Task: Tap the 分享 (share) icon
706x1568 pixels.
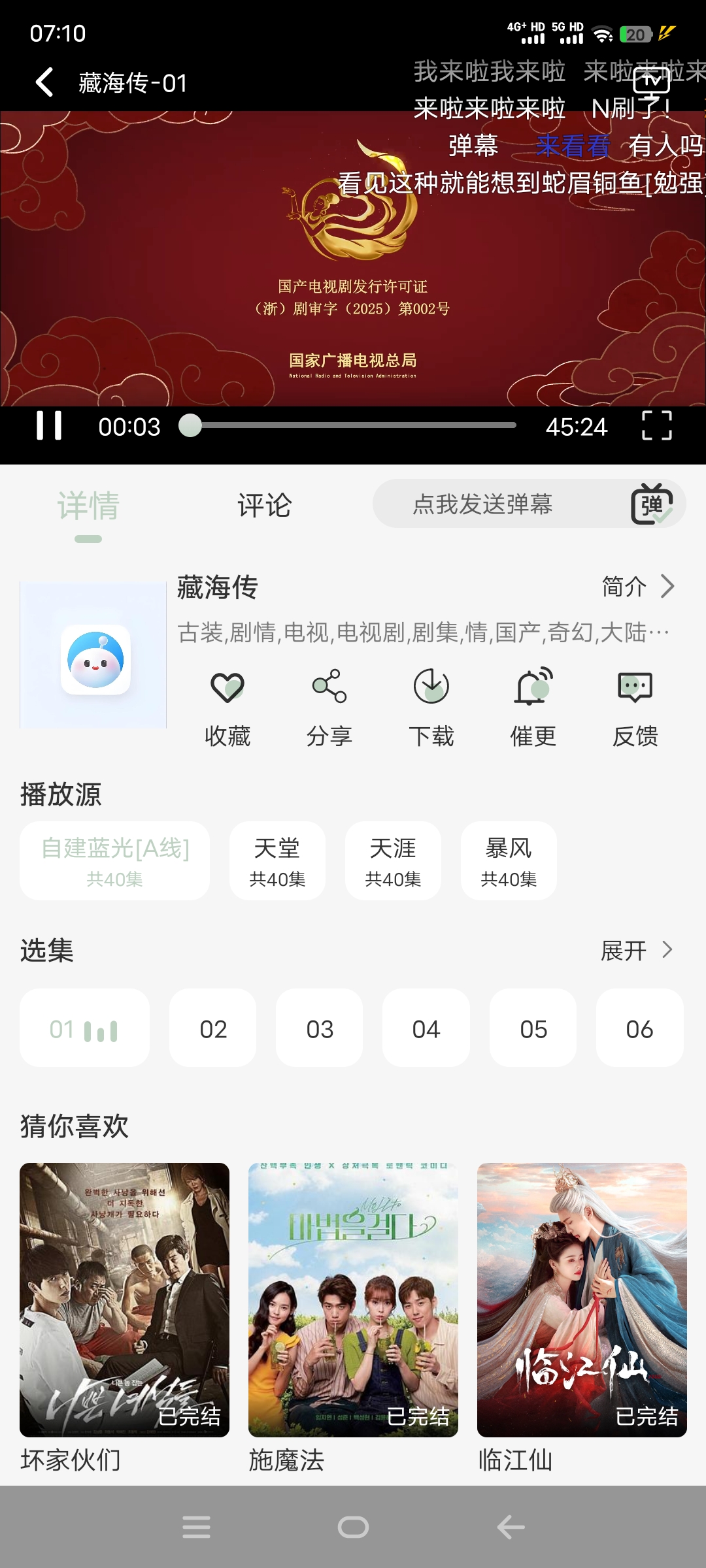Action: tap(329, 687)
